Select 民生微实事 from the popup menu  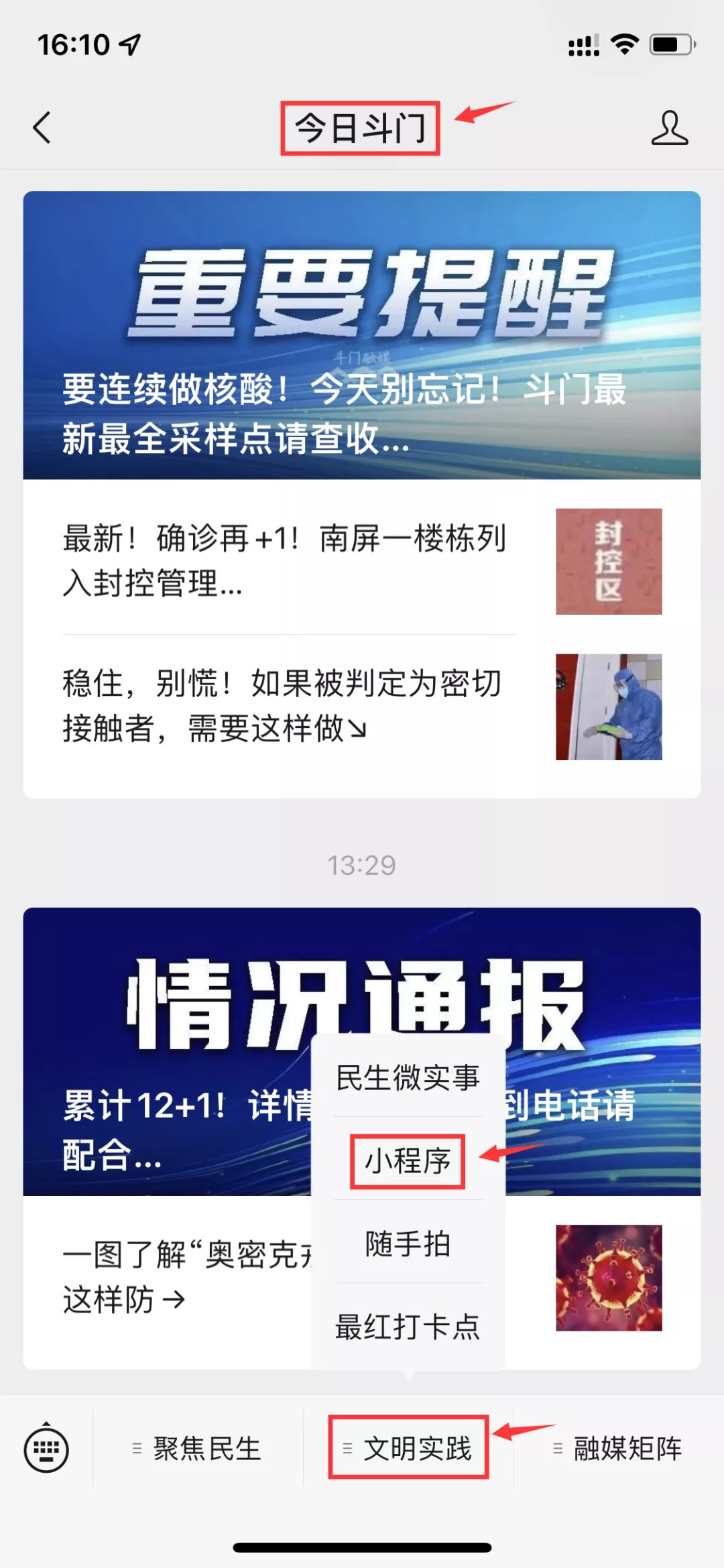click(x=408, y=1077)
